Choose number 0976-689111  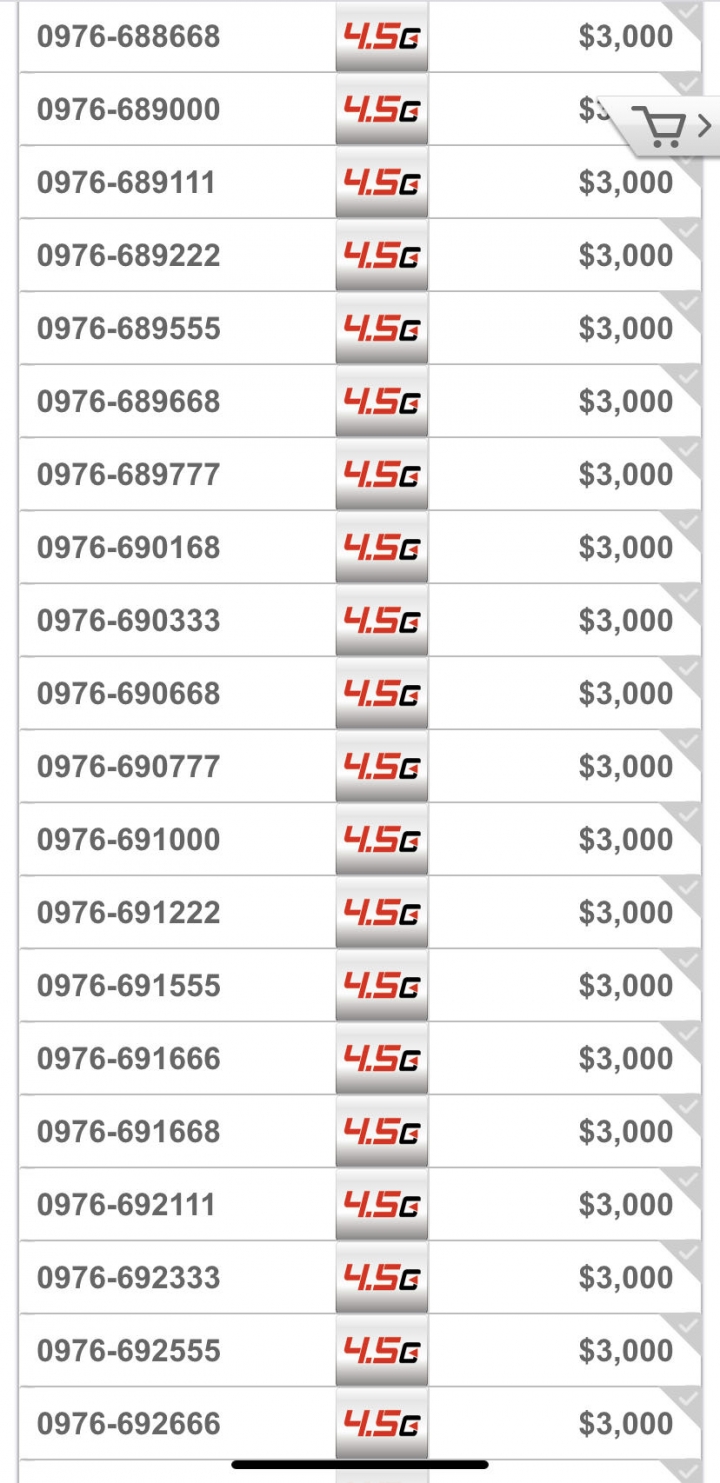click(360, 183)
